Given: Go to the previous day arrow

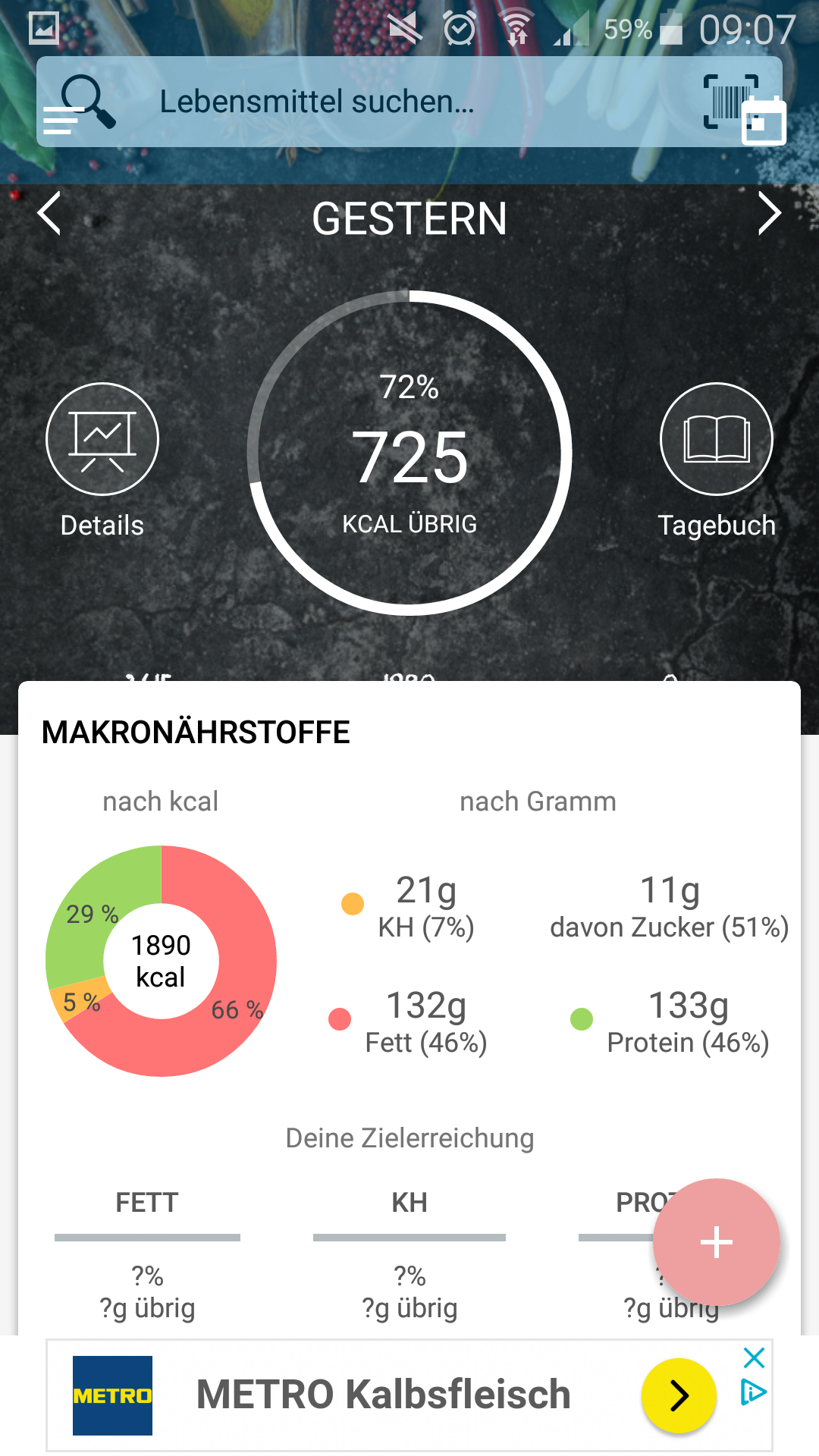Looking at the screenshot, I should click(x=50, y=214).
